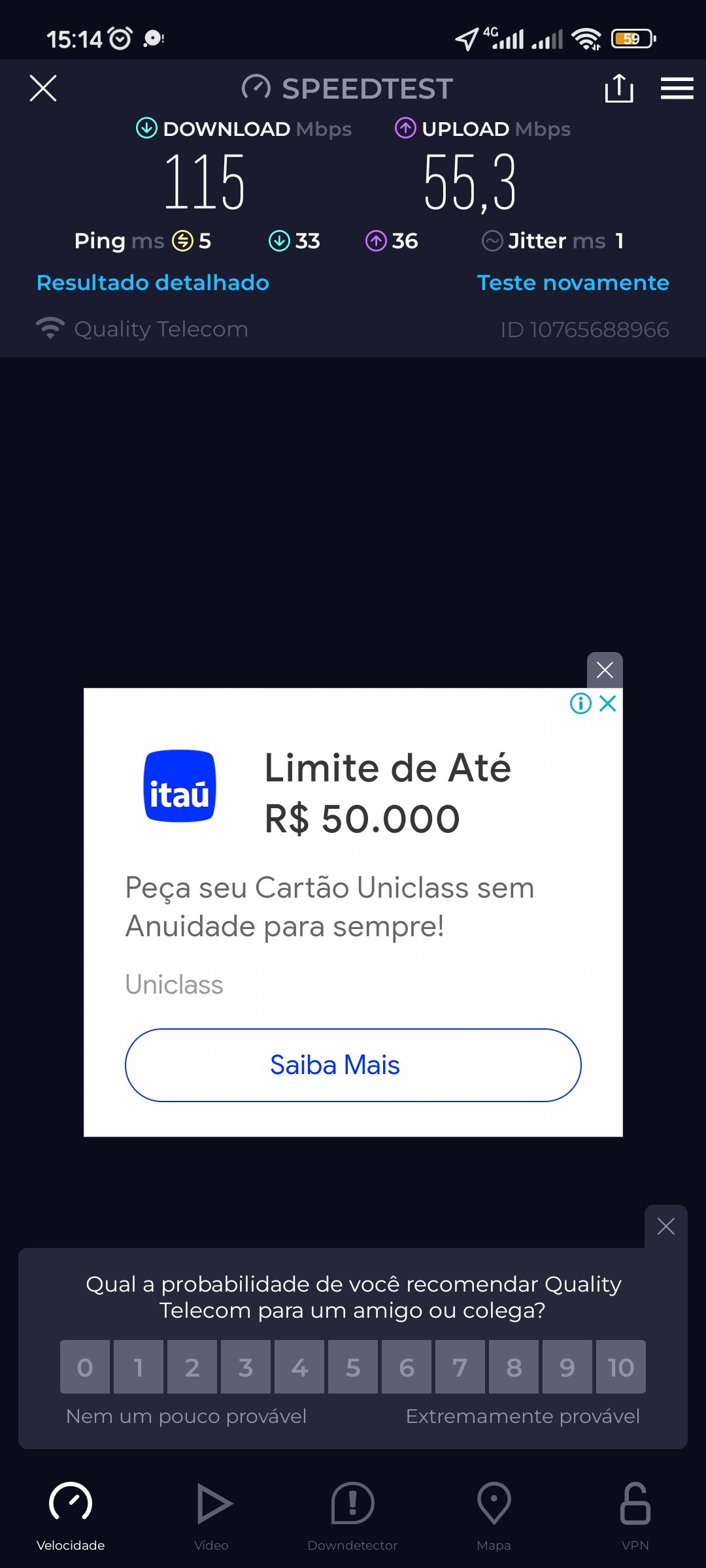Rate Quality Telecom 0

coord(85,1367)
